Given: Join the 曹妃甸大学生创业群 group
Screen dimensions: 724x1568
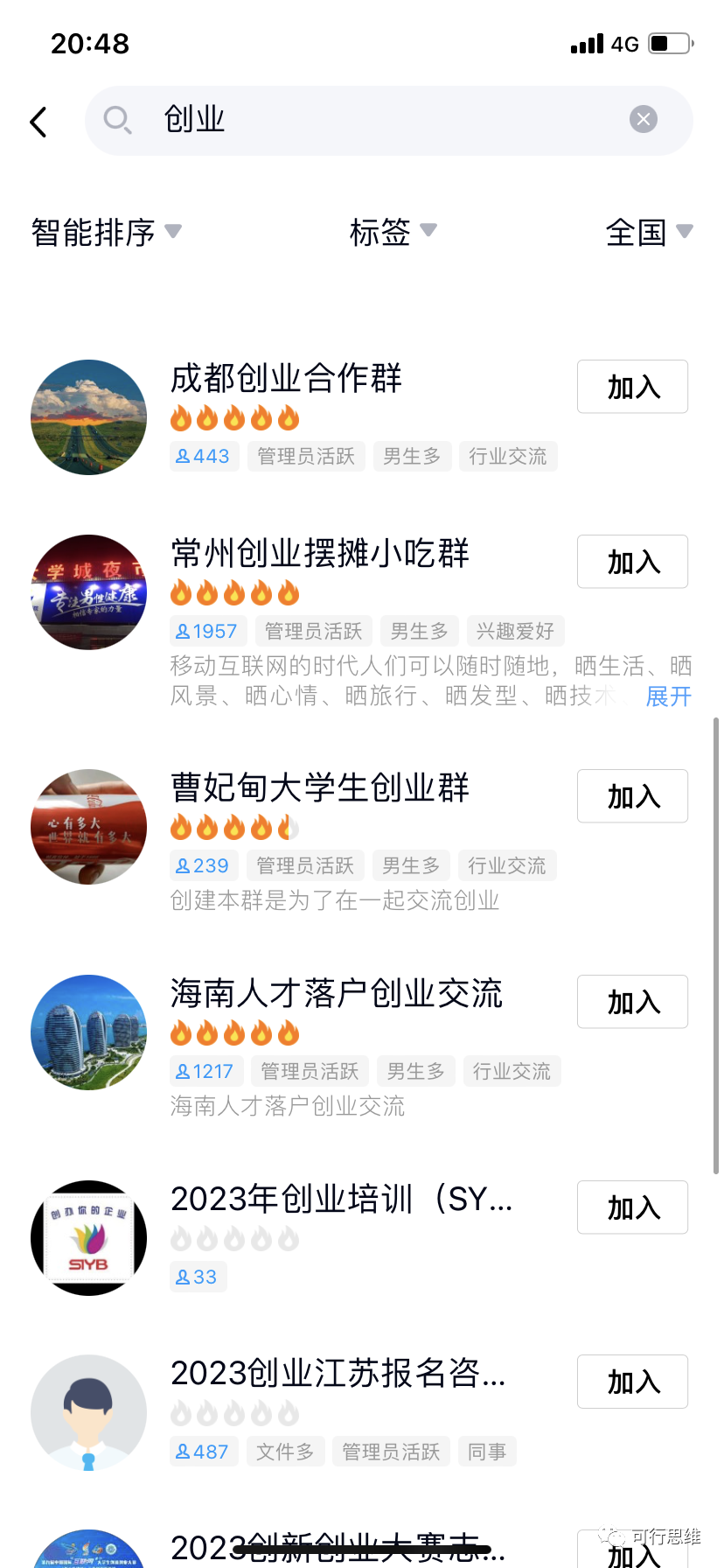Looking at the screenshot, I should tap(632, 796).
